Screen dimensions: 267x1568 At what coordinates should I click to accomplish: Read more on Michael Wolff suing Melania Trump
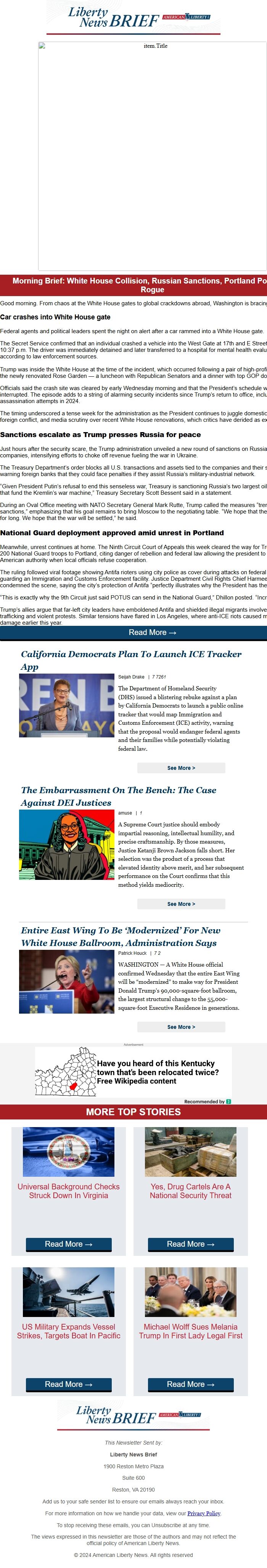tap(191, 1383)
